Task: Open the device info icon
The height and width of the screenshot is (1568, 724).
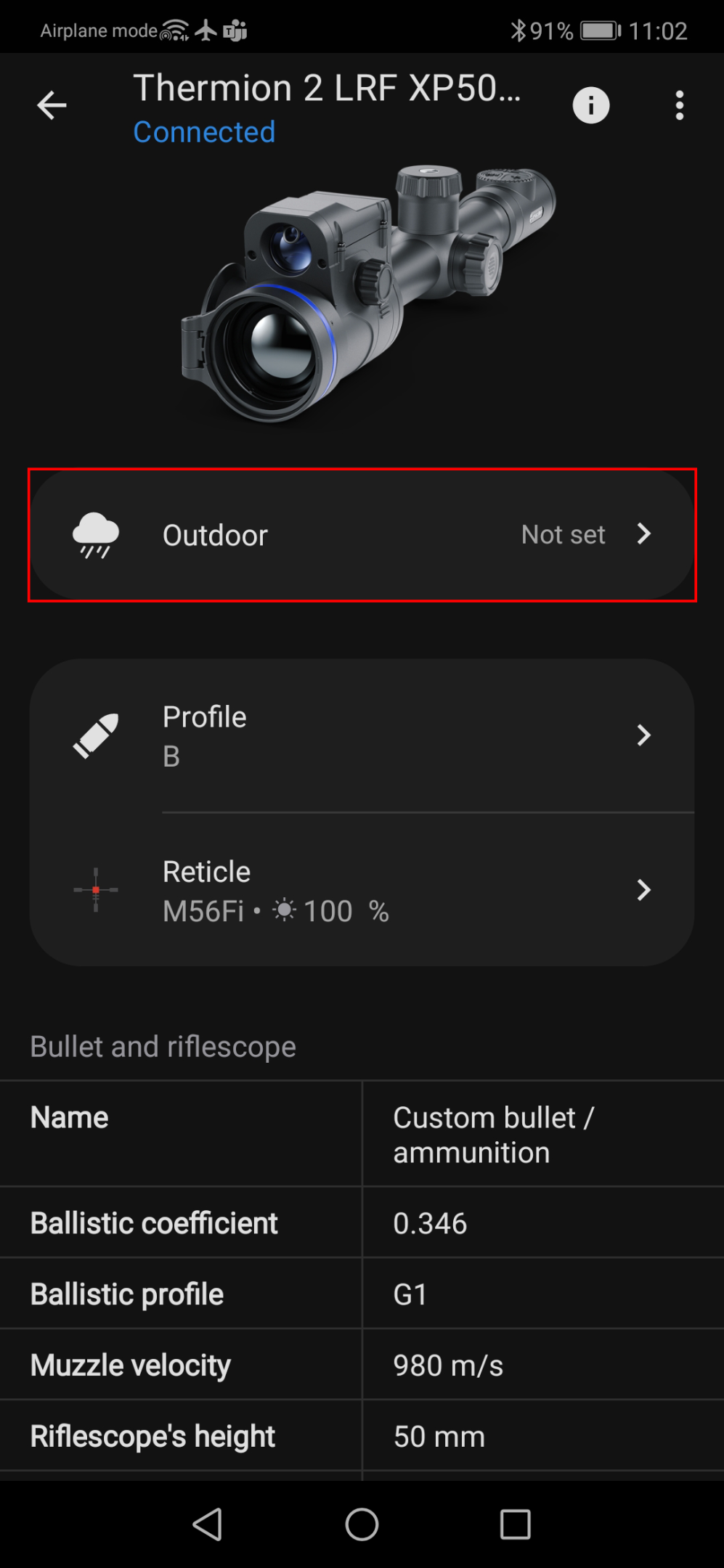Action: tap(591, 106)
